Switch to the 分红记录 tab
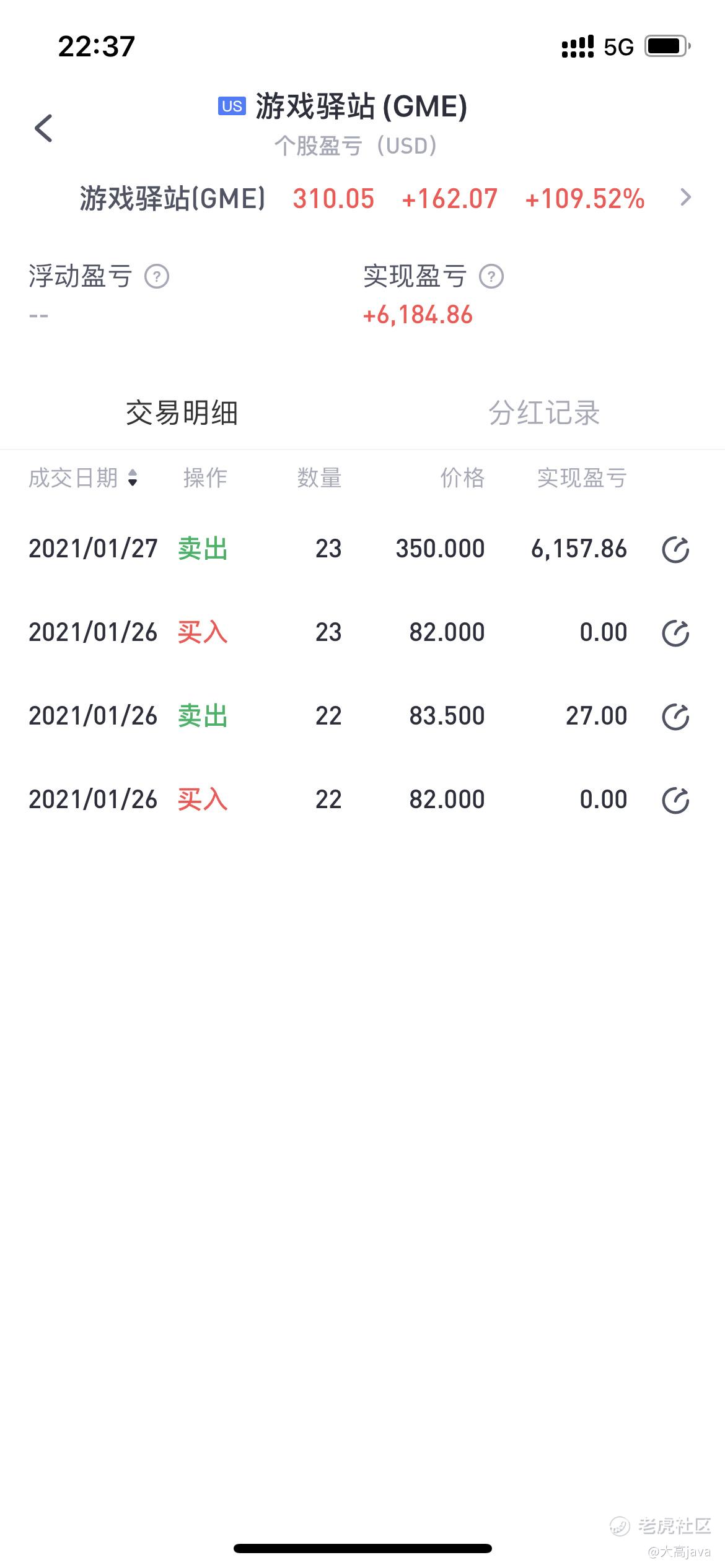Viewport: 725px width, 1568px height. tap(543, 413)
